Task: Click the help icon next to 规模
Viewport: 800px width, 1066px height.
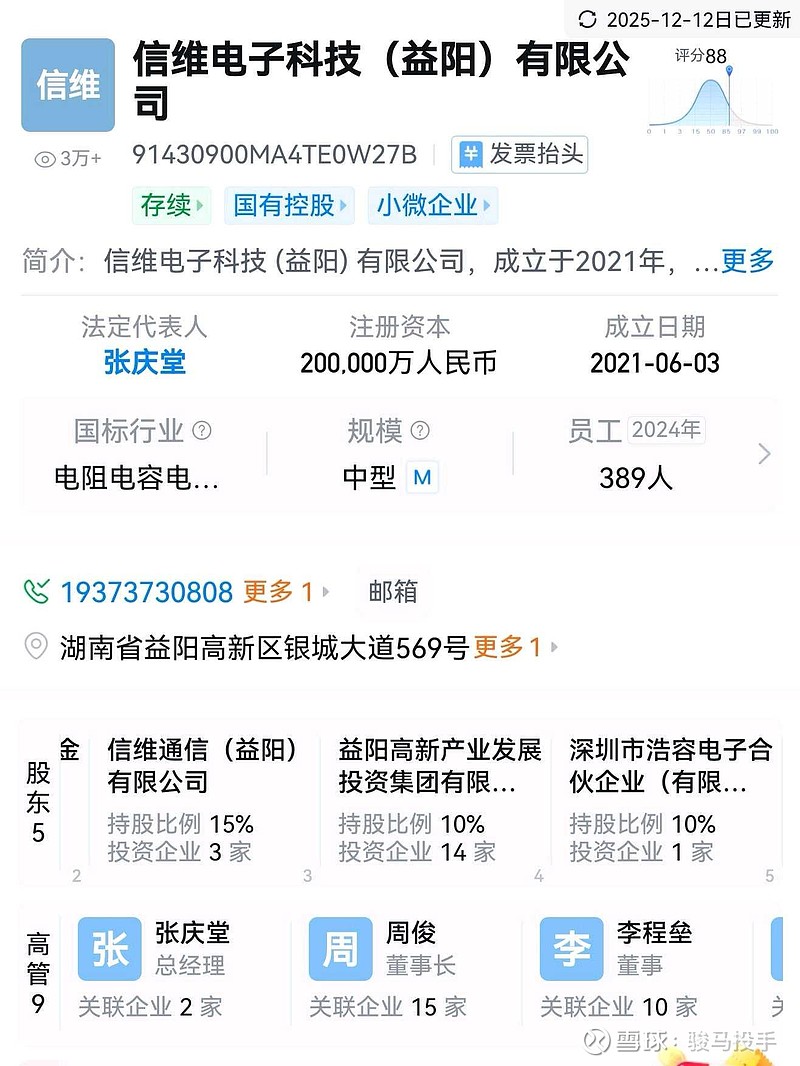Action: pos(418,430)
